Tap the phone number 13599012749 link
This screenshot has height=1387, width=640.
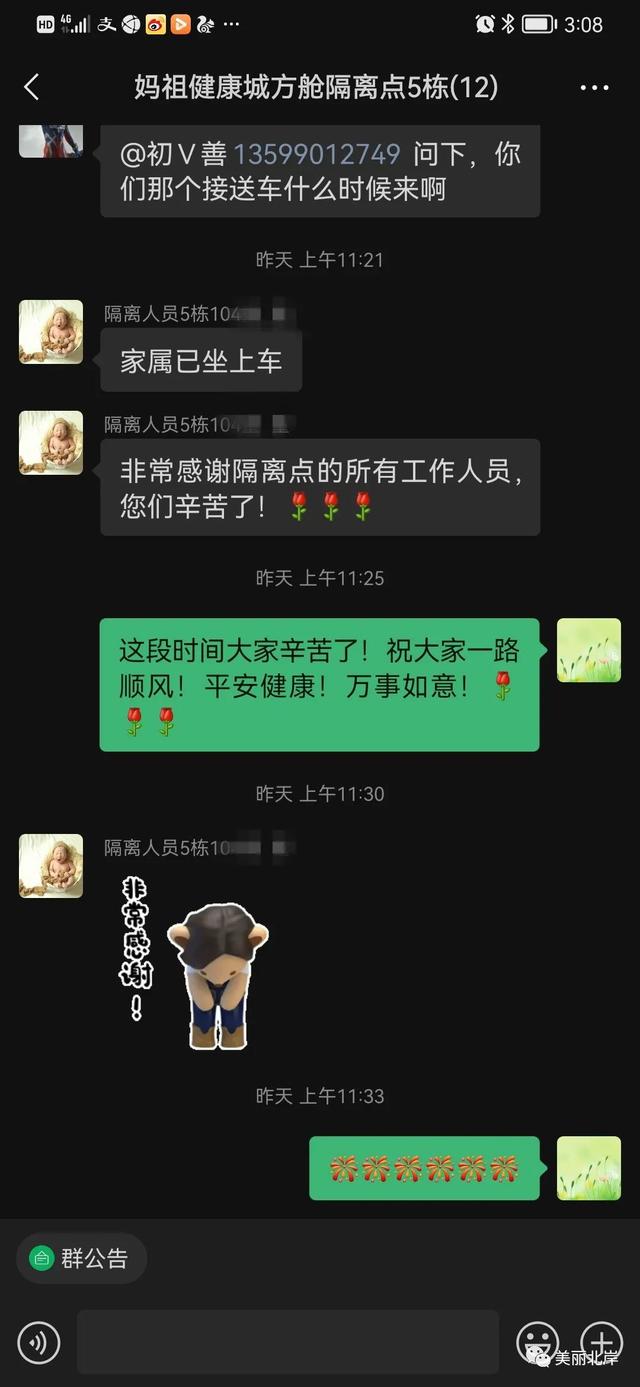pyautogui.click(x=316, y=154)
